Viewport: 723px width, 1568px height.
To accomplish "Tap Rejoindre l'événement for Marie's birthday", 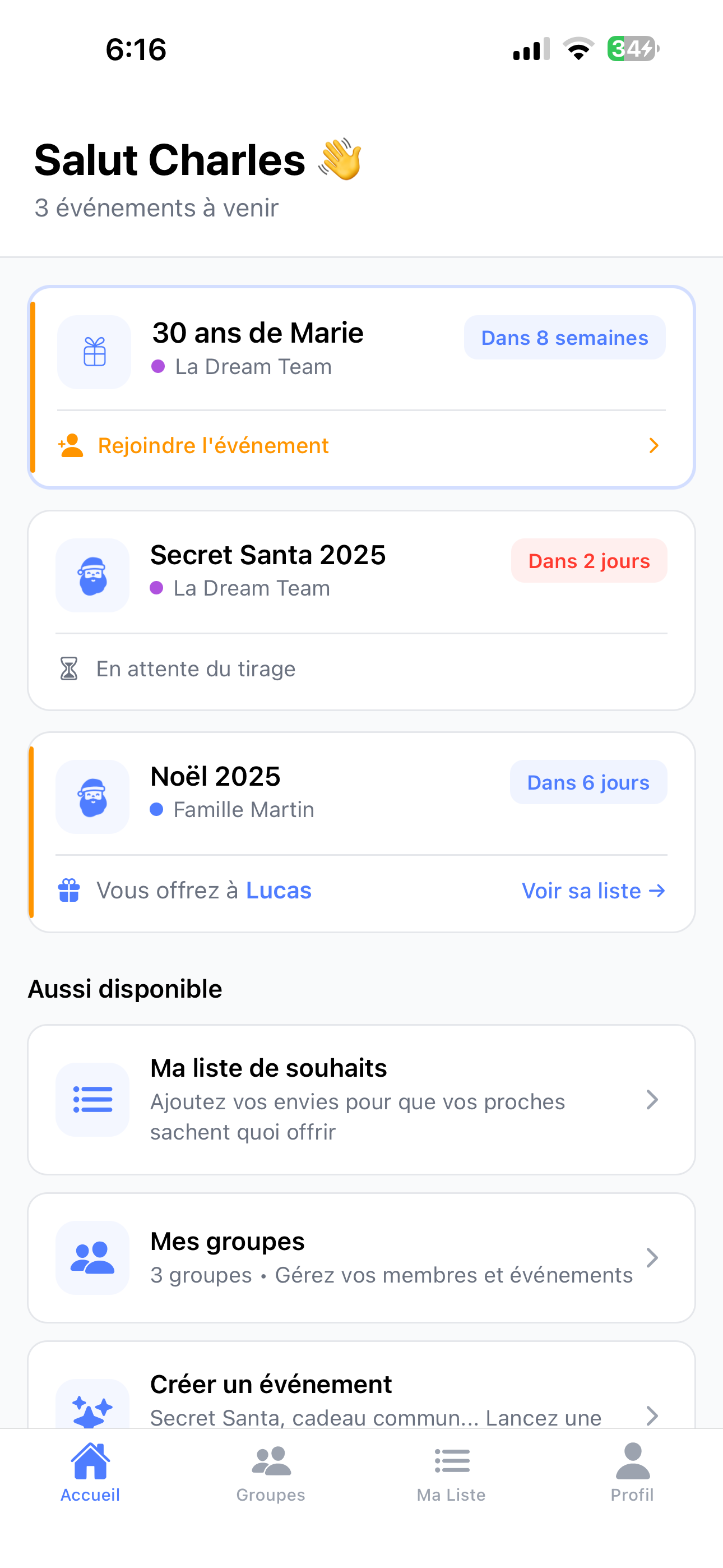I will (x=213, y=445).
